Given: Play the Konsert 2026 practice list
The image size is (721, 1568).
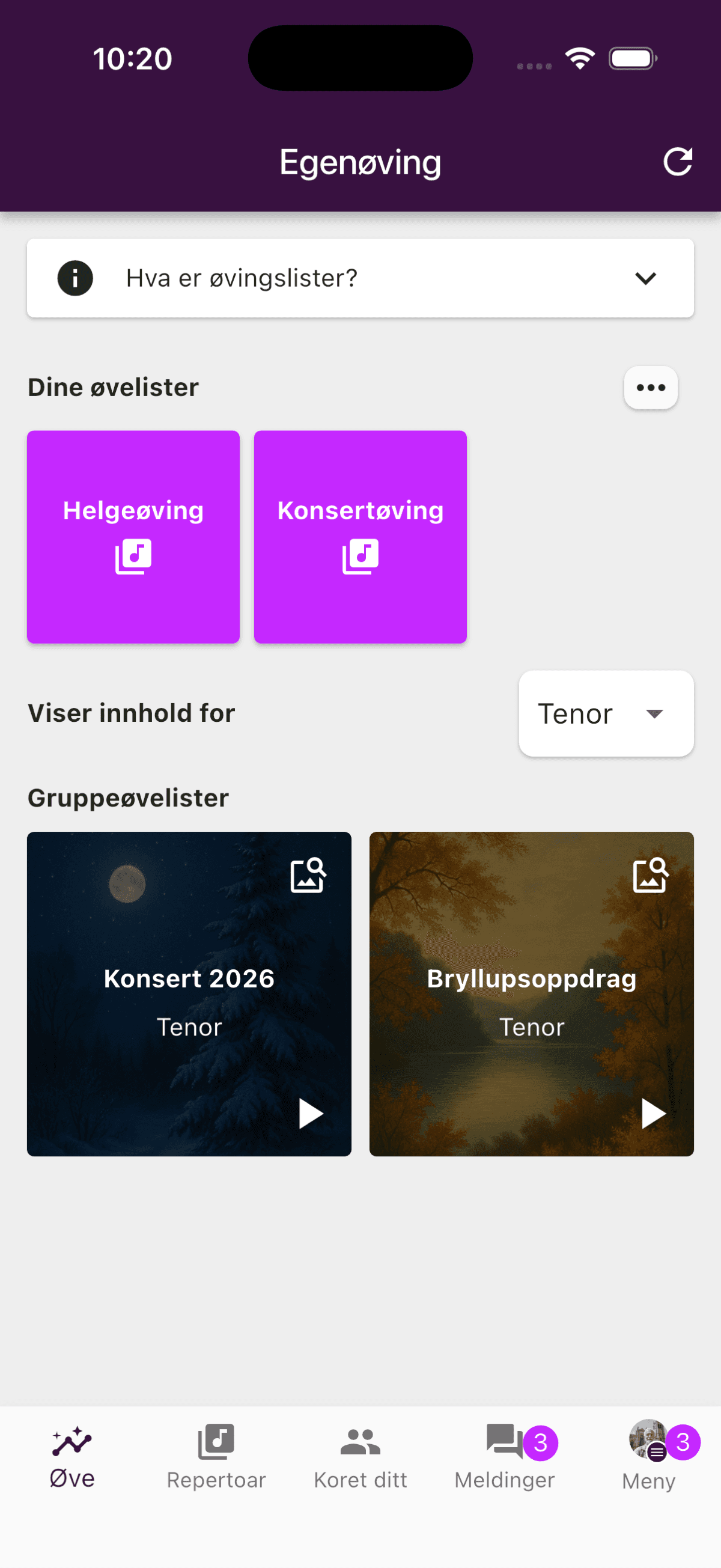Looking at the screenshot, I should tap(310, 1112).
